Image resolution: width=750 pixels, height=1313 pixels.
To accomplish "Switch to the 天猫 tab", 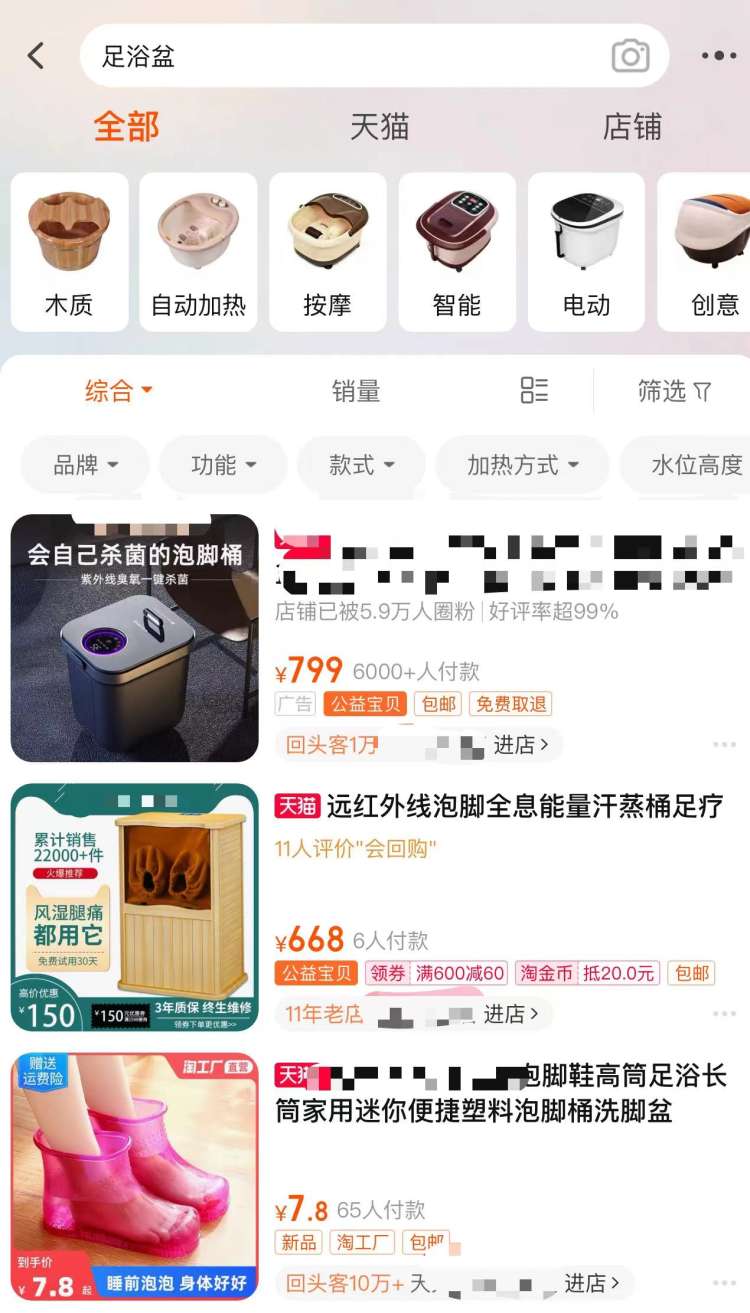I will [379, 127].
